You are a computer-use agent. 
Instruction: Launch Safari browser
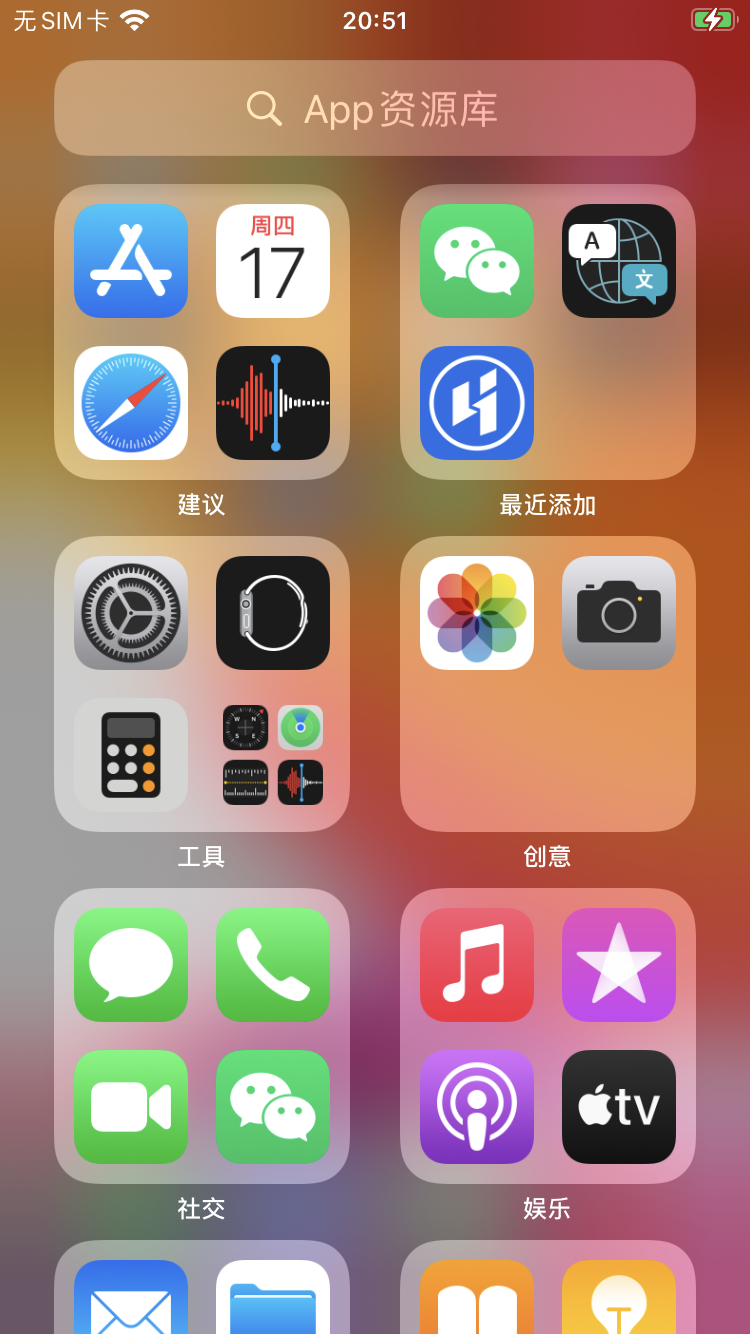(x=131, y=403)
